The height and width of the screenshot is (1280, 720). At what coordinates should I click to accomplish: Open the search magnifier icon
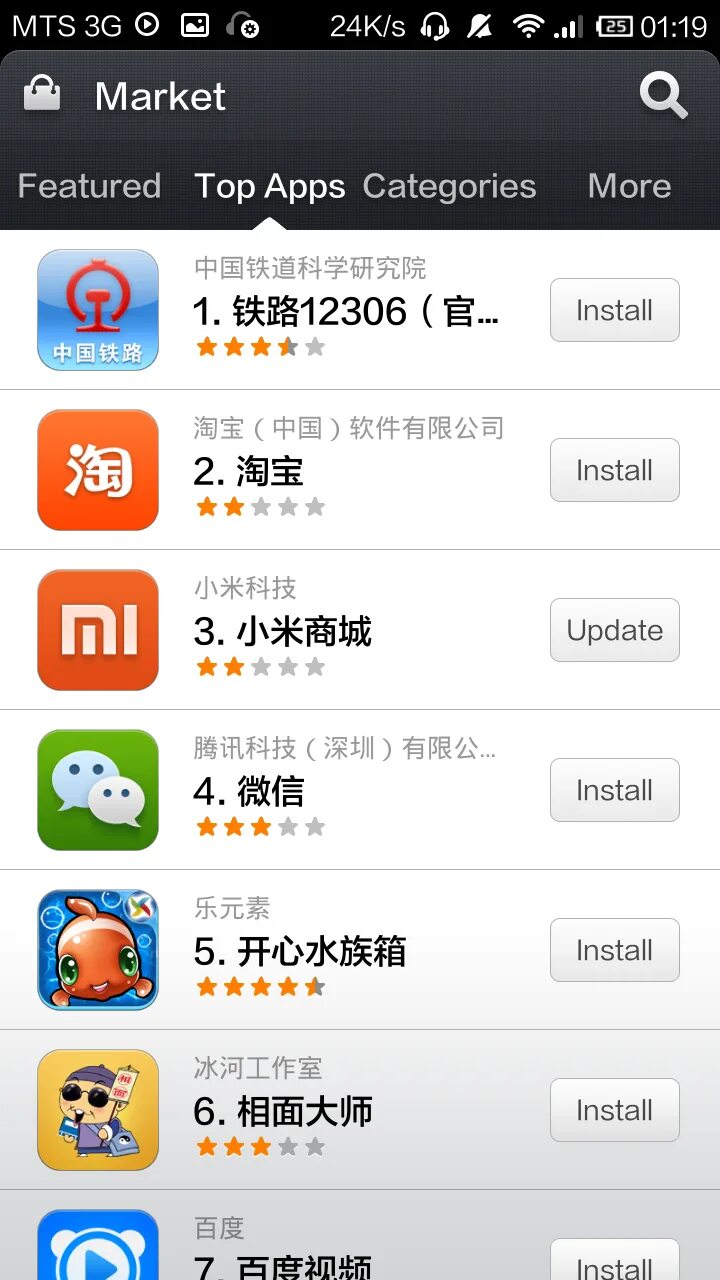click(x=663, y=96)
